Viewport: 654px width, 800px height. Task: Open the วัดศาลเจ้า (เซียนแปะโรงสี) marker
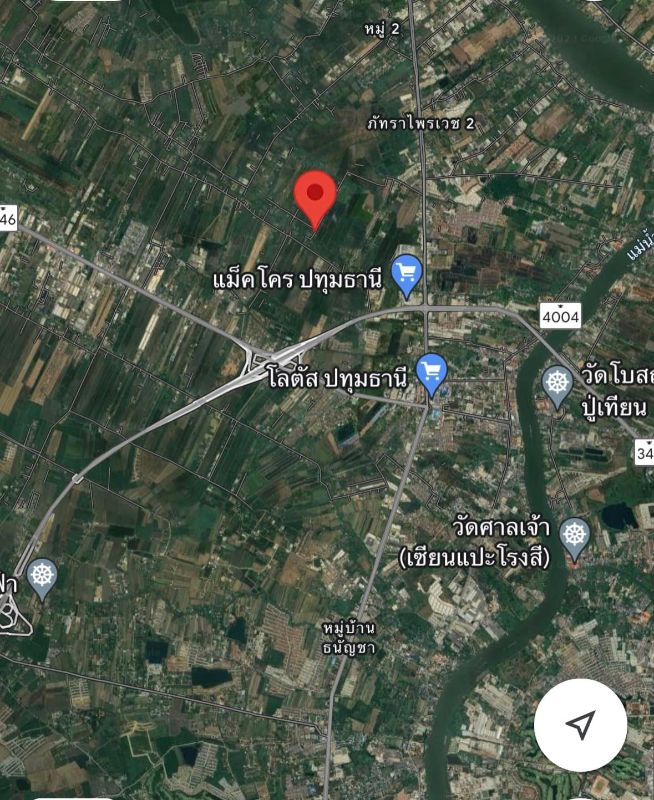tap(574, 536)
